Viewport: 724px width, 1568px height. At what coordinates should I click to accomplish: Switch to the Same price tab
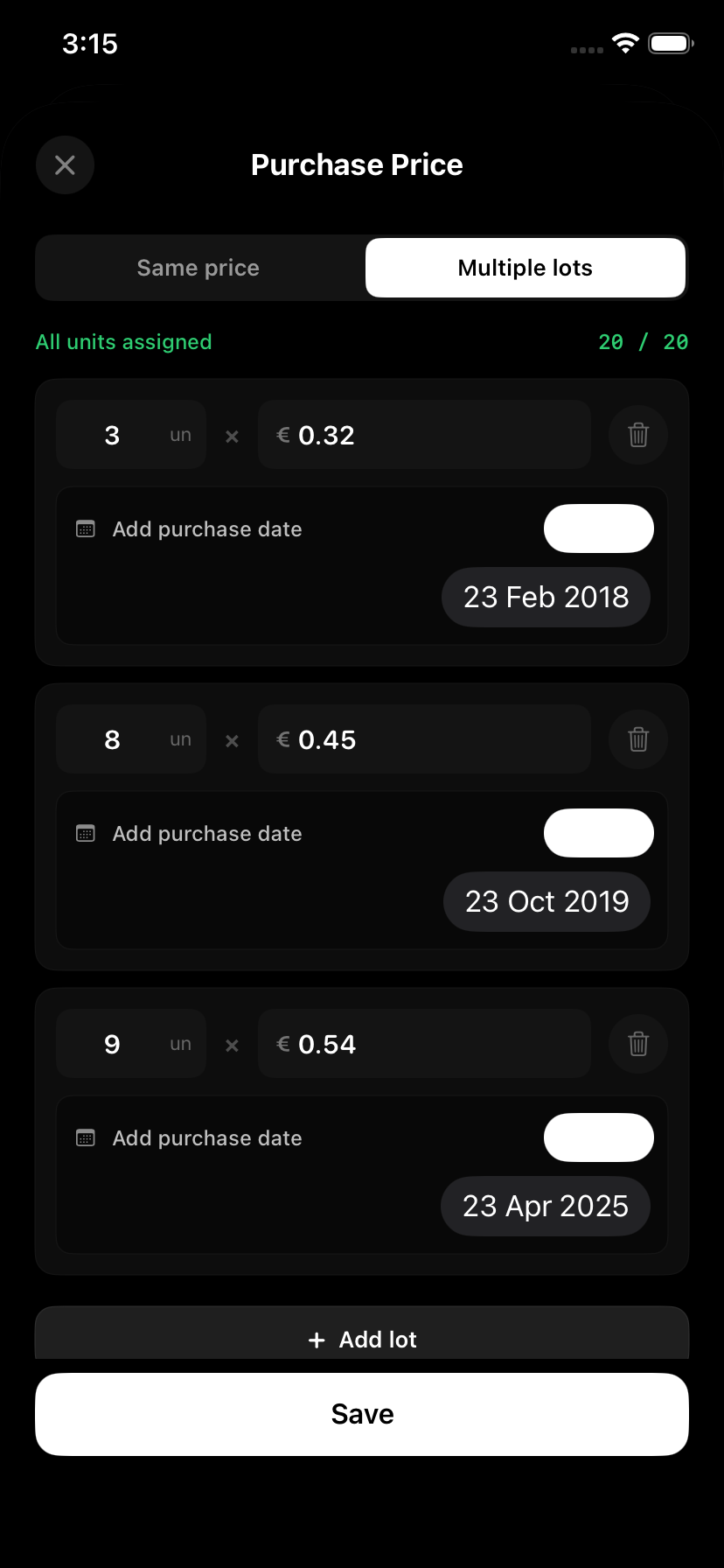click(x=198, y=268)
